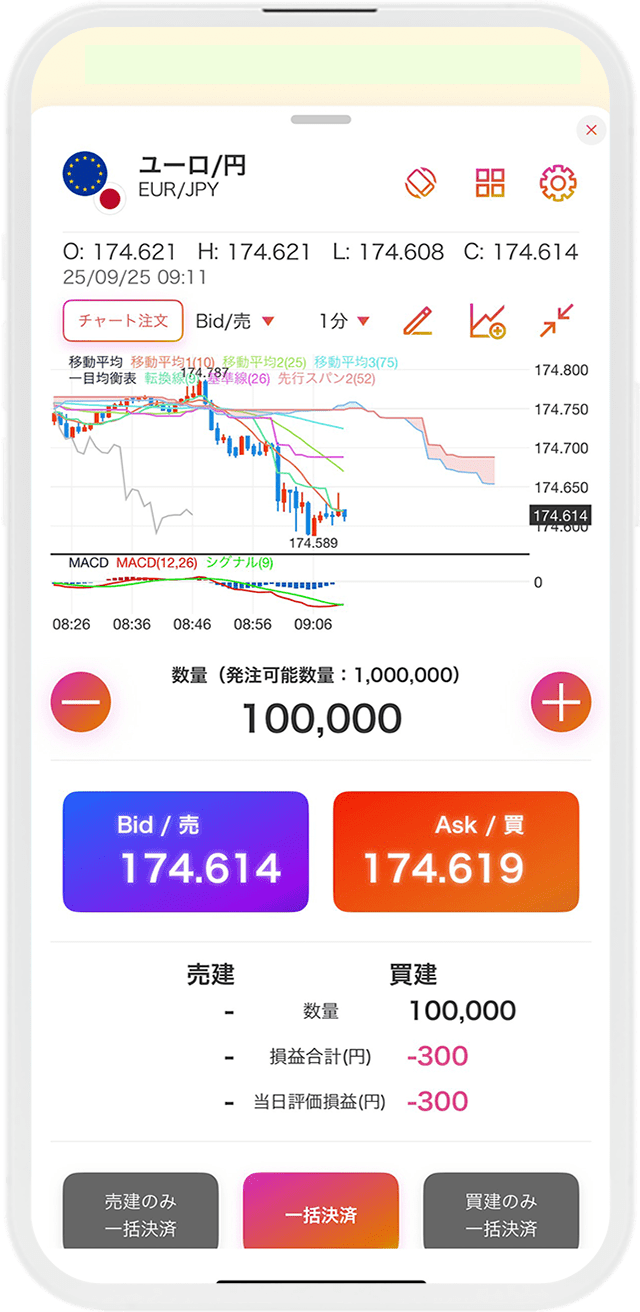The width and height of the screenshot is (640, 1312).
Task: Open the grid layout icon
Action: 490,182
